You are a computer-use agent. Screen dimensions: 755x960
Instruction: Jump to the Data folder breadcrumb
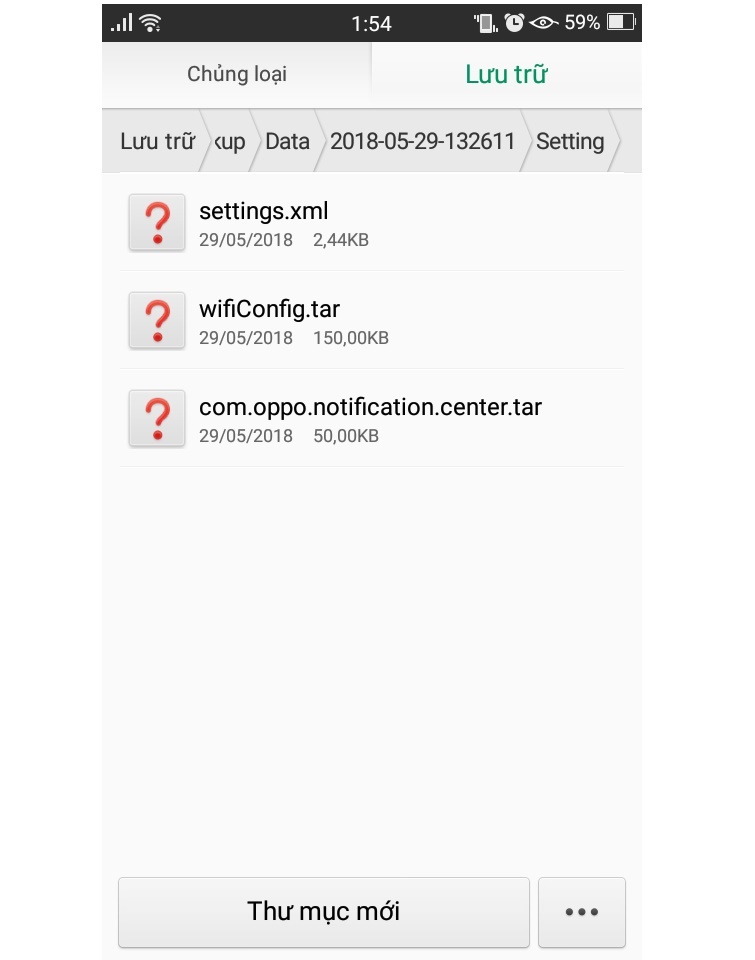point(287,141)
